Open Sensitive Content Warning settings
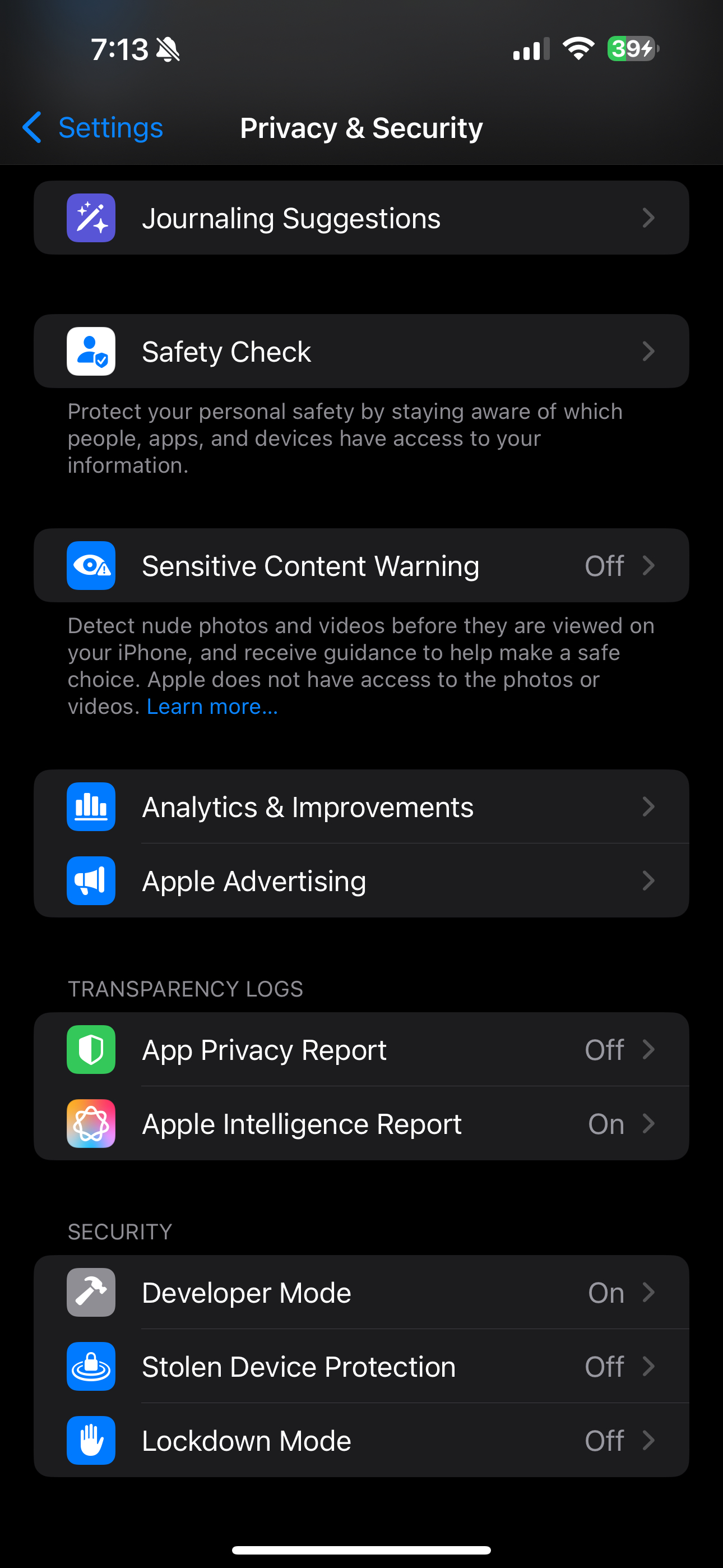Image resolution: width=723 pixels, height=1568 pixels. 361,565
